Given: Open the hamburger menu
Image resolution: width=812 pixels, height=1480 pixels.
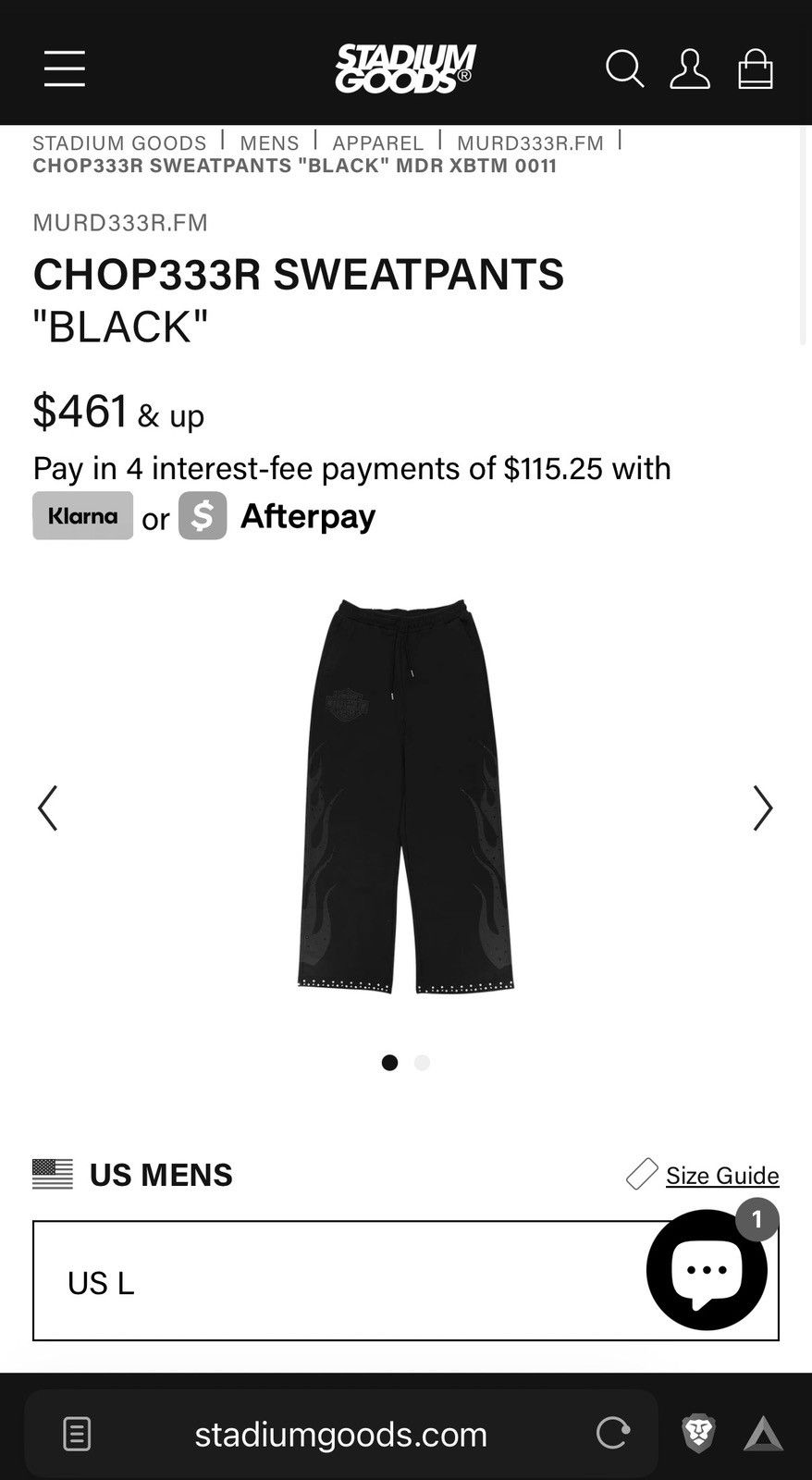Looking at the screenshot, I should pyautogui.click(x=65, y=69).
